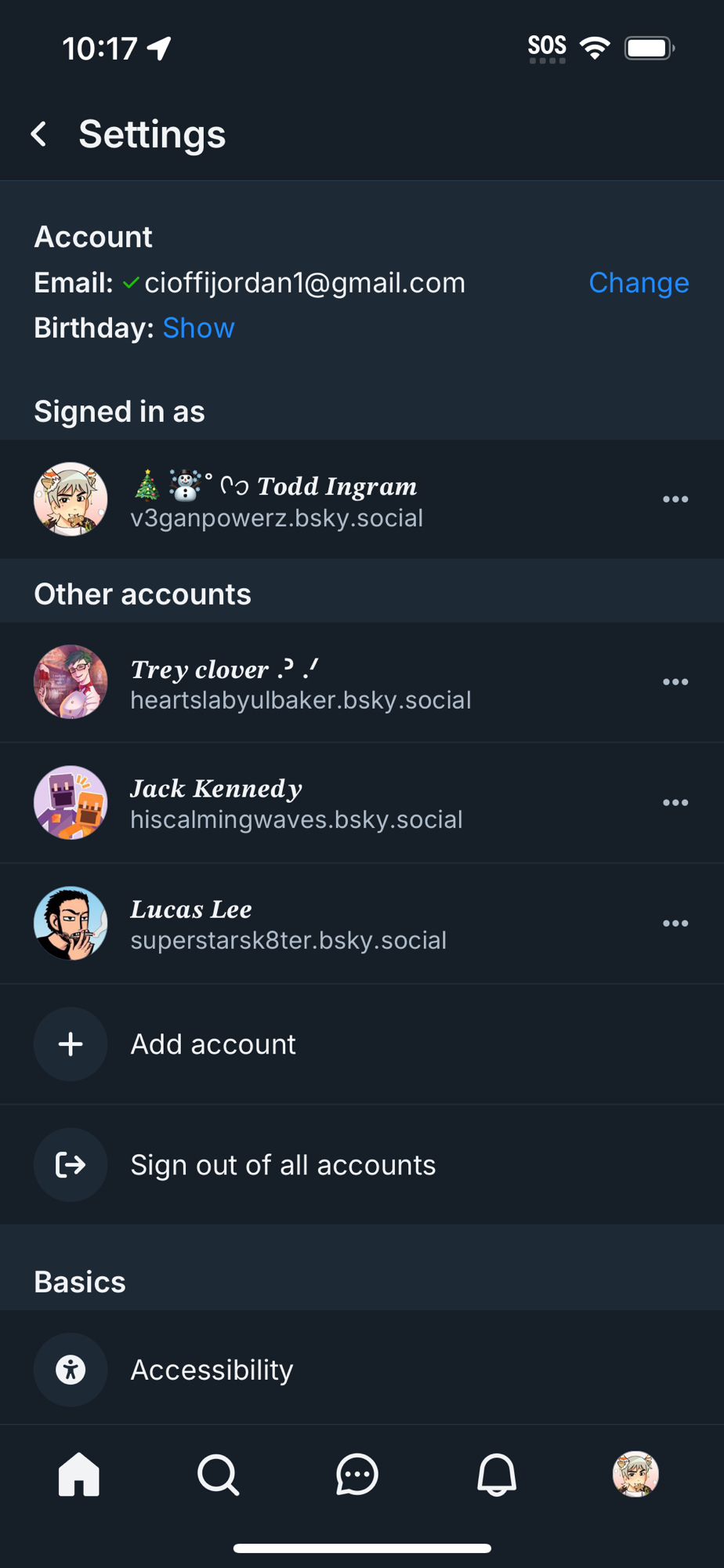Open the Todd Ingram signed-in account

313,500
